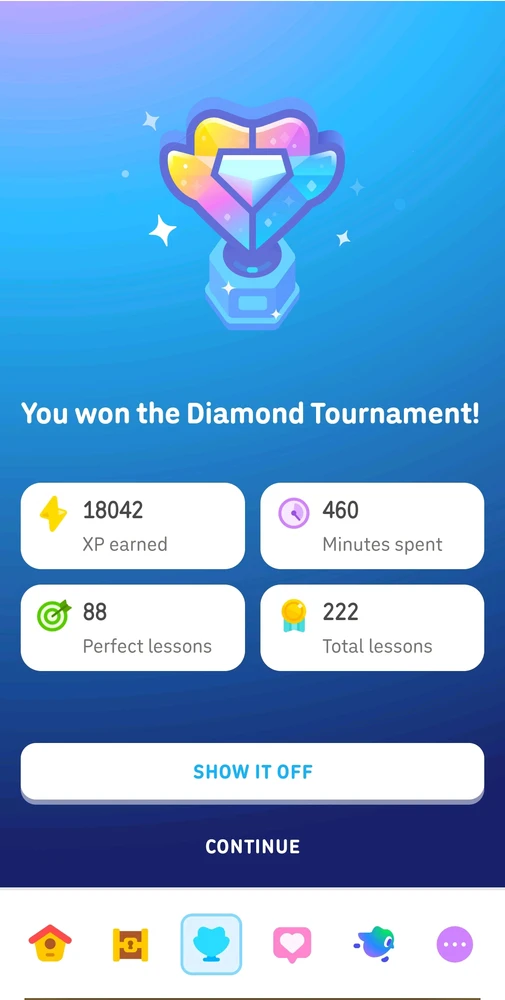Open the purple More menu tab
This screenshot has height=1000, width=505.
455,945
